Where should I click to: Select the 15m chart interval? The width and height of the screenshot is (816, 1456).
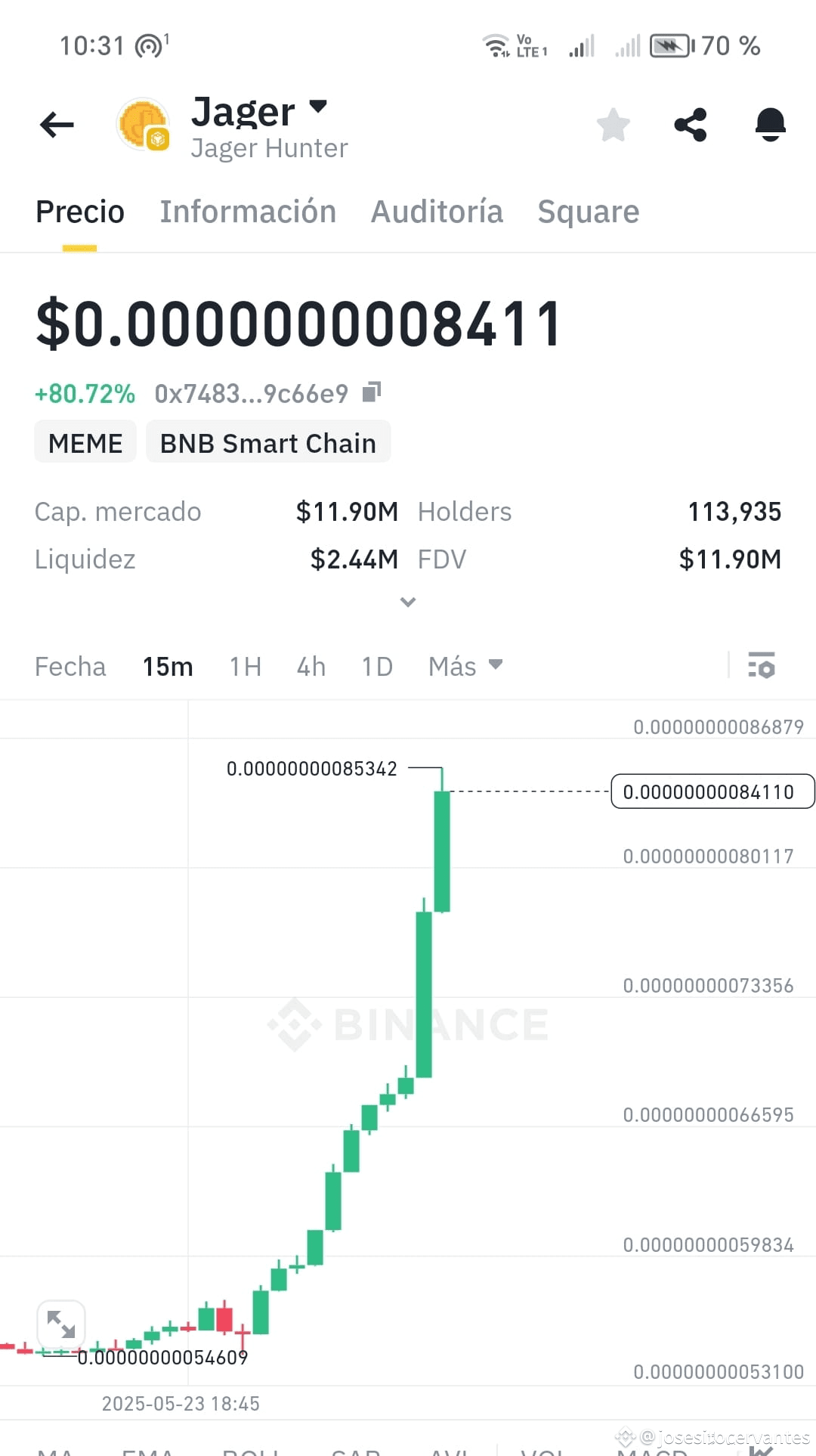pos(168,667)
